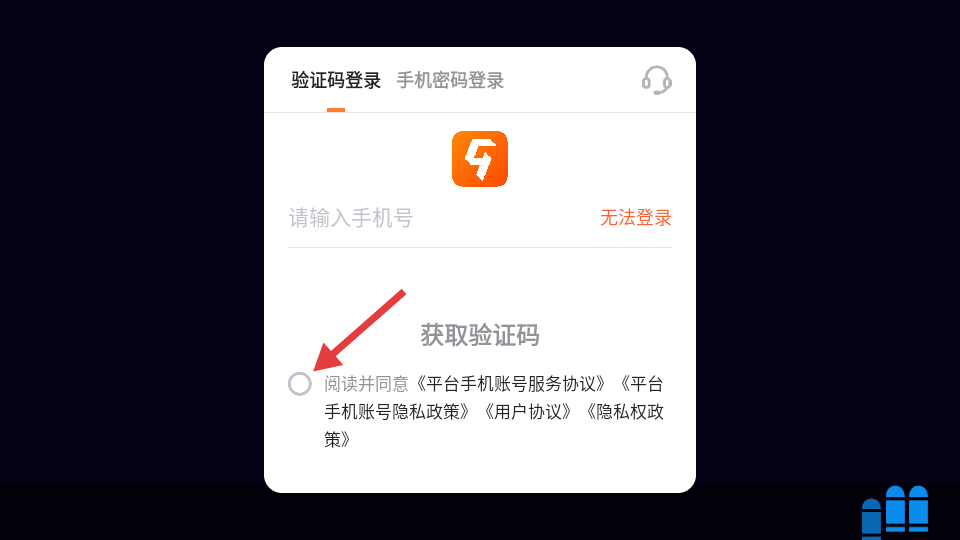Tap 获取验证码 button
Viewport: 960px width, 540px height.
(x=480, y=335)
